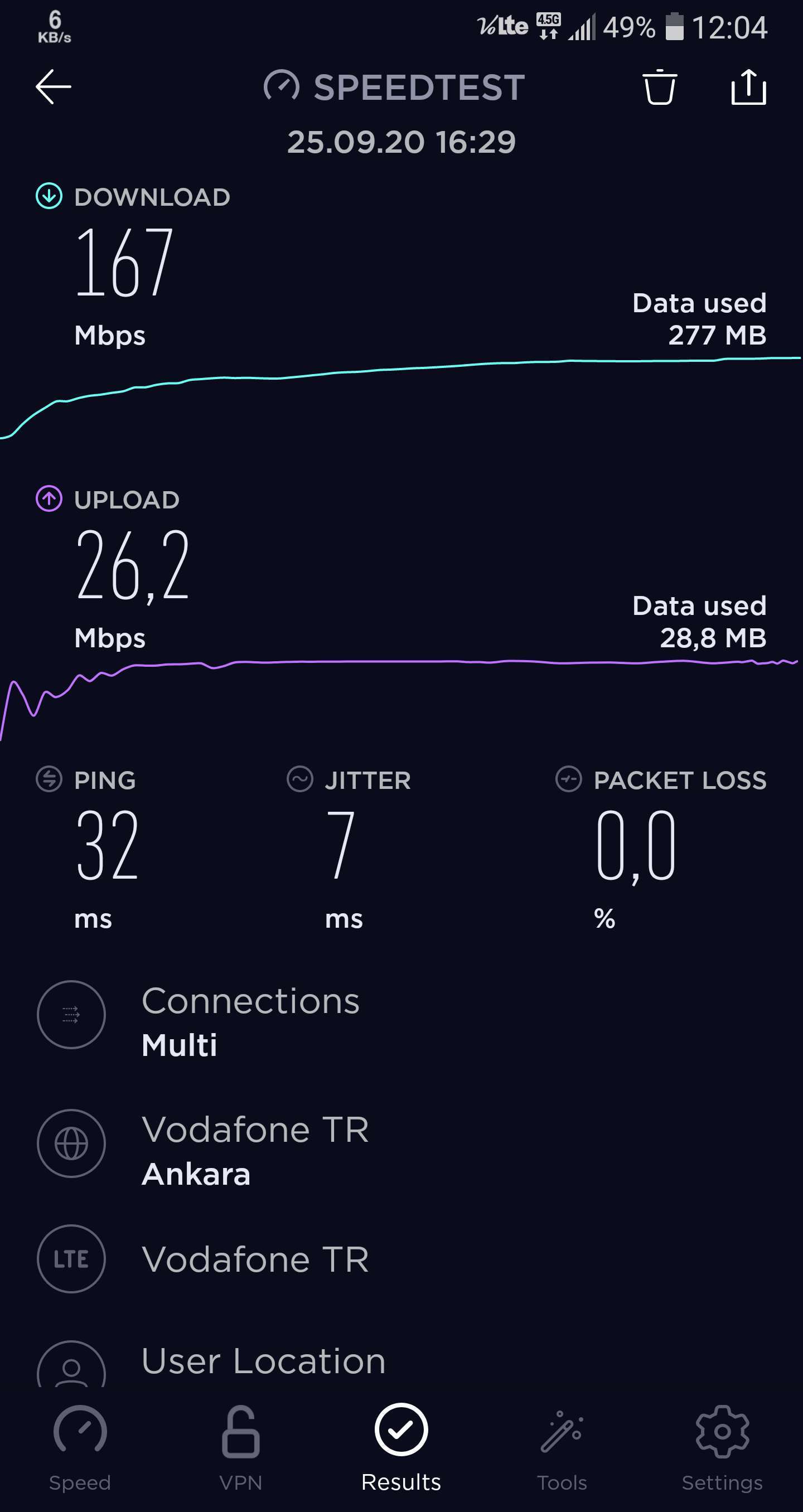The width and height of the screenshot is (803, 1512).
Task: Go to the Settings tab
Action: (723, 1448)
